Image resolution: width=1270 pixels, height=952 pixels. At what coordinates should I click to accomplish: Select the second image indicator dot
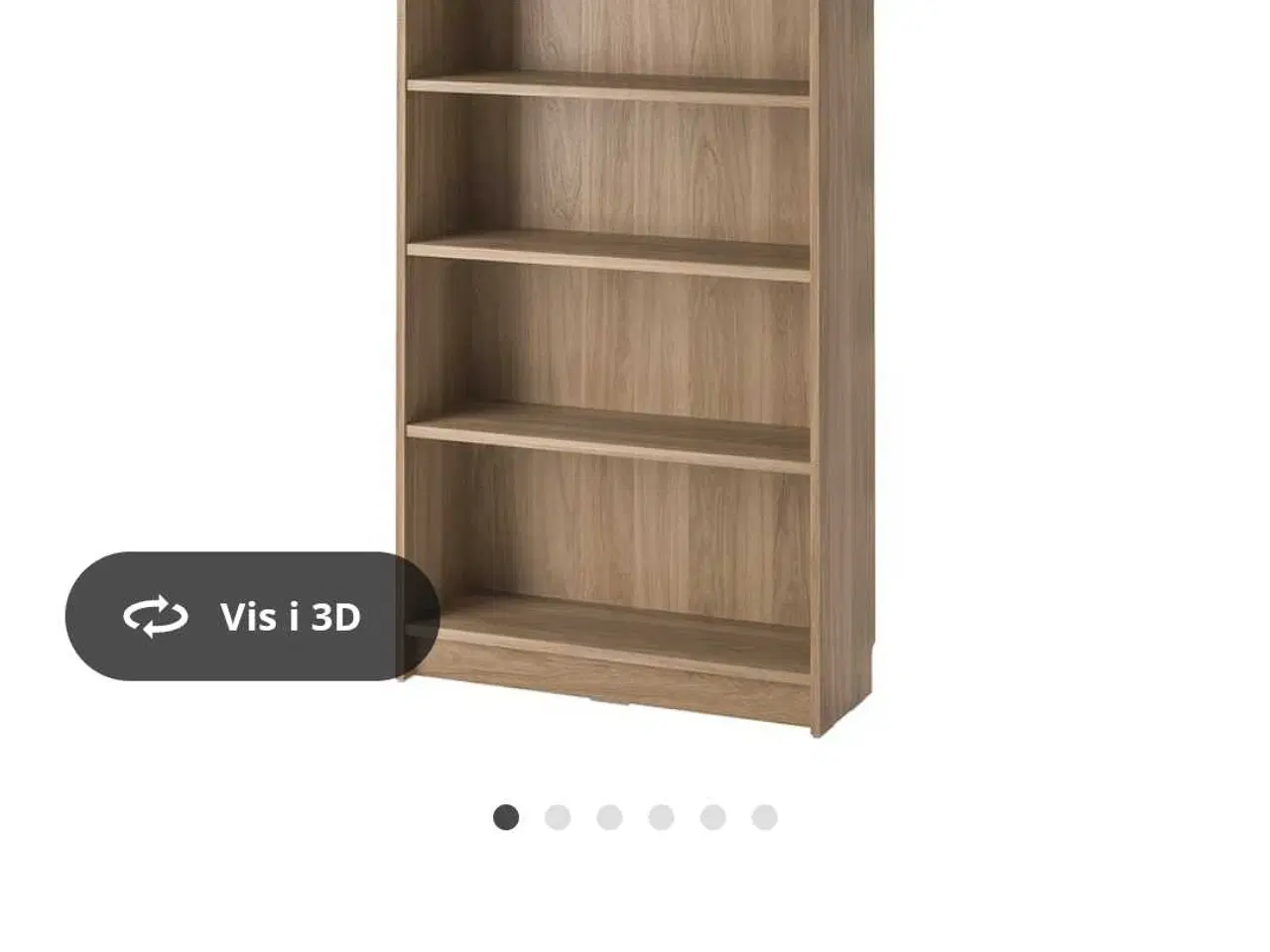(x=558, y=817)
